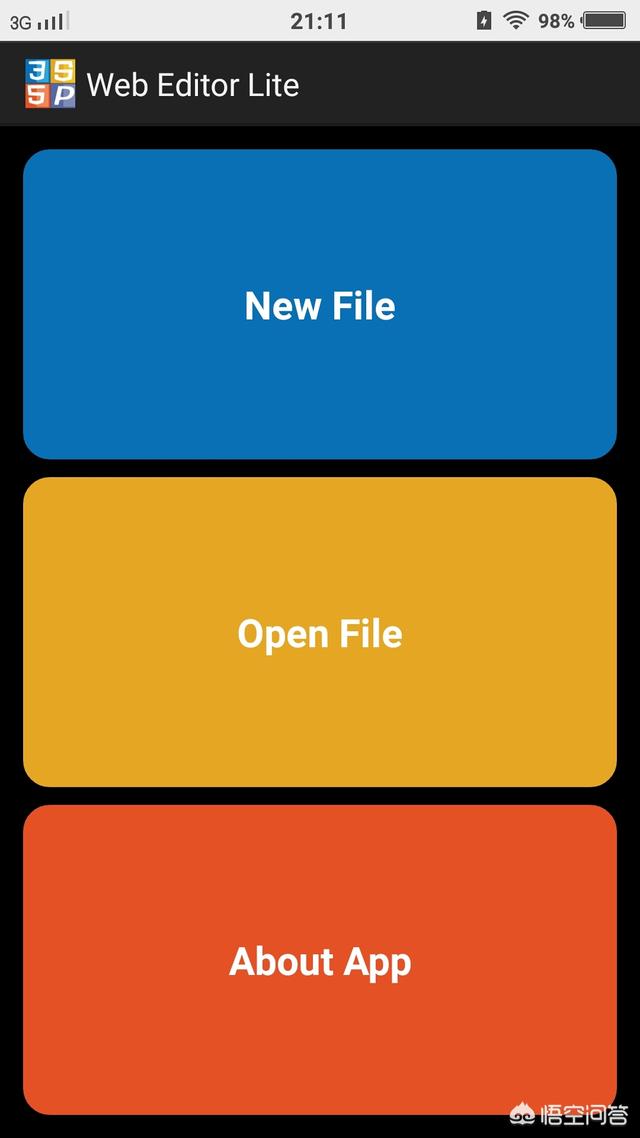Tap the Open File button
Image resolution: width=640 pixels, height=1138 pixels.
pyautogui.click(x=320, y=632)
